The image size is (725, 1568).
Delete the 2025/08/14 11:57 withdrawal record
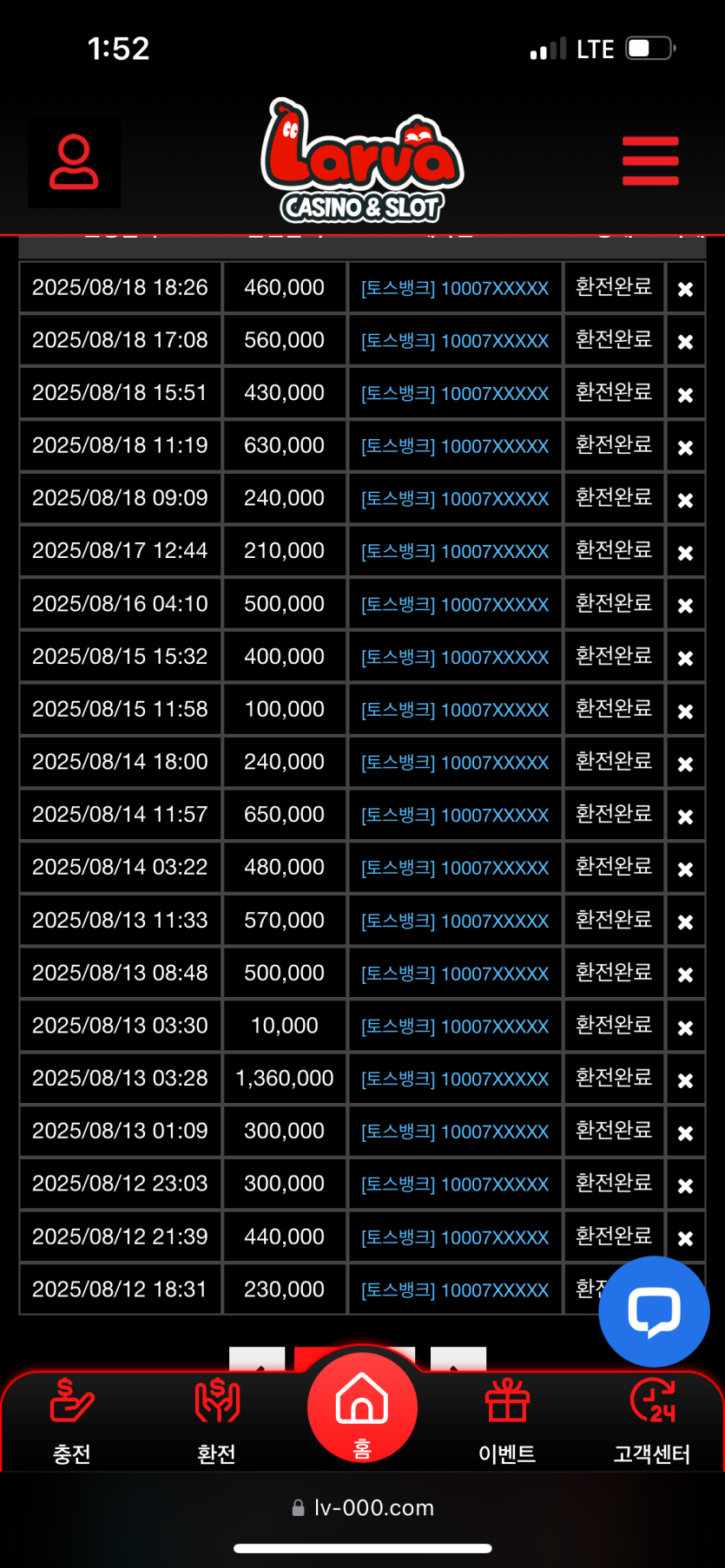[x=685, y=817]
